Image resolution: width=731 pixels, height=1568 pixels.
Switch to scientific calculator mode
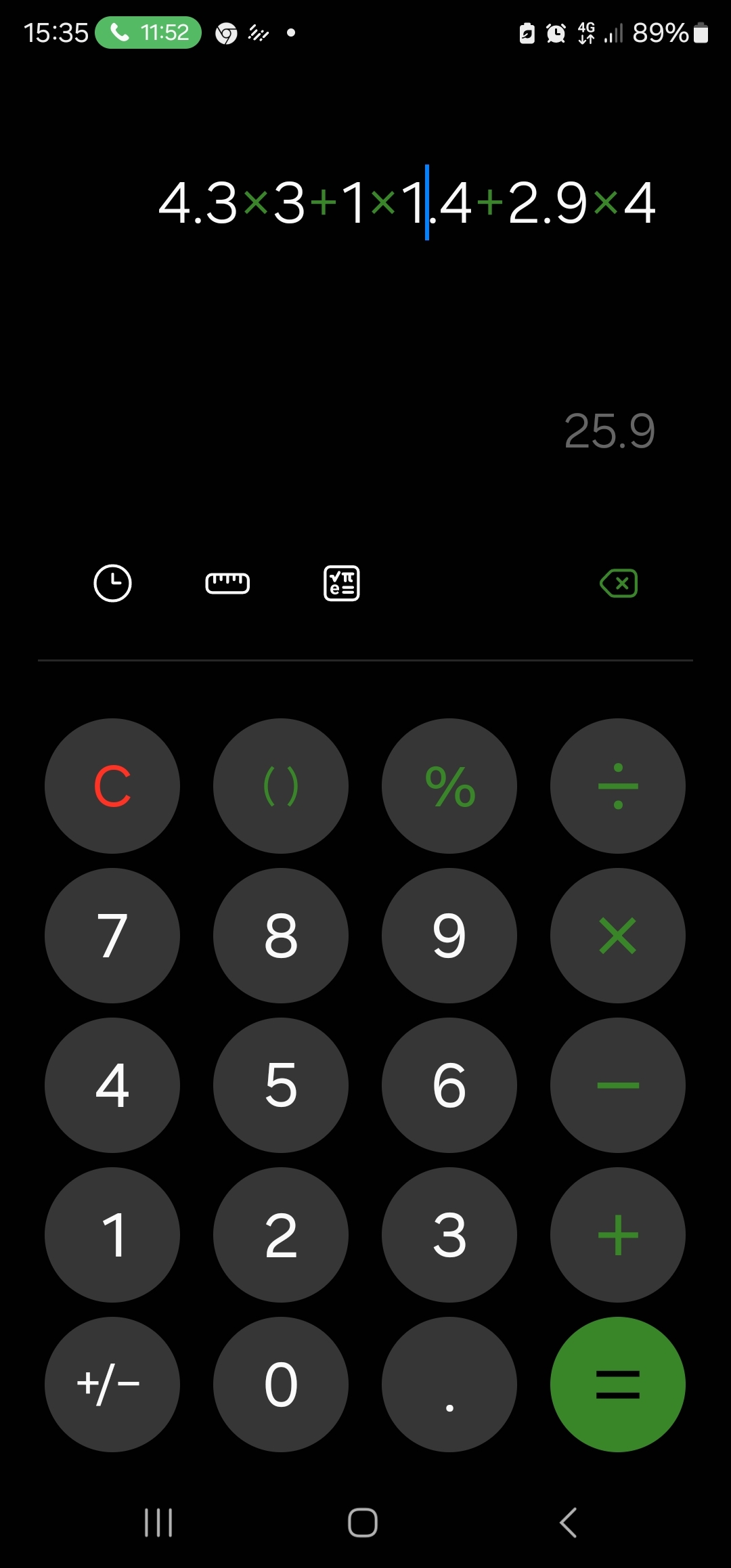tap(342, 583)
